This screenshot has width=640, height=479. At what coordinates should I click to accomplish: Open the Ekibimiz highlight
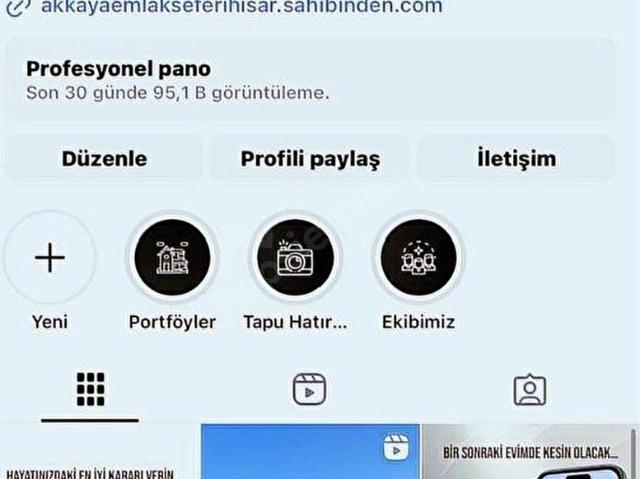coord(418,258)
